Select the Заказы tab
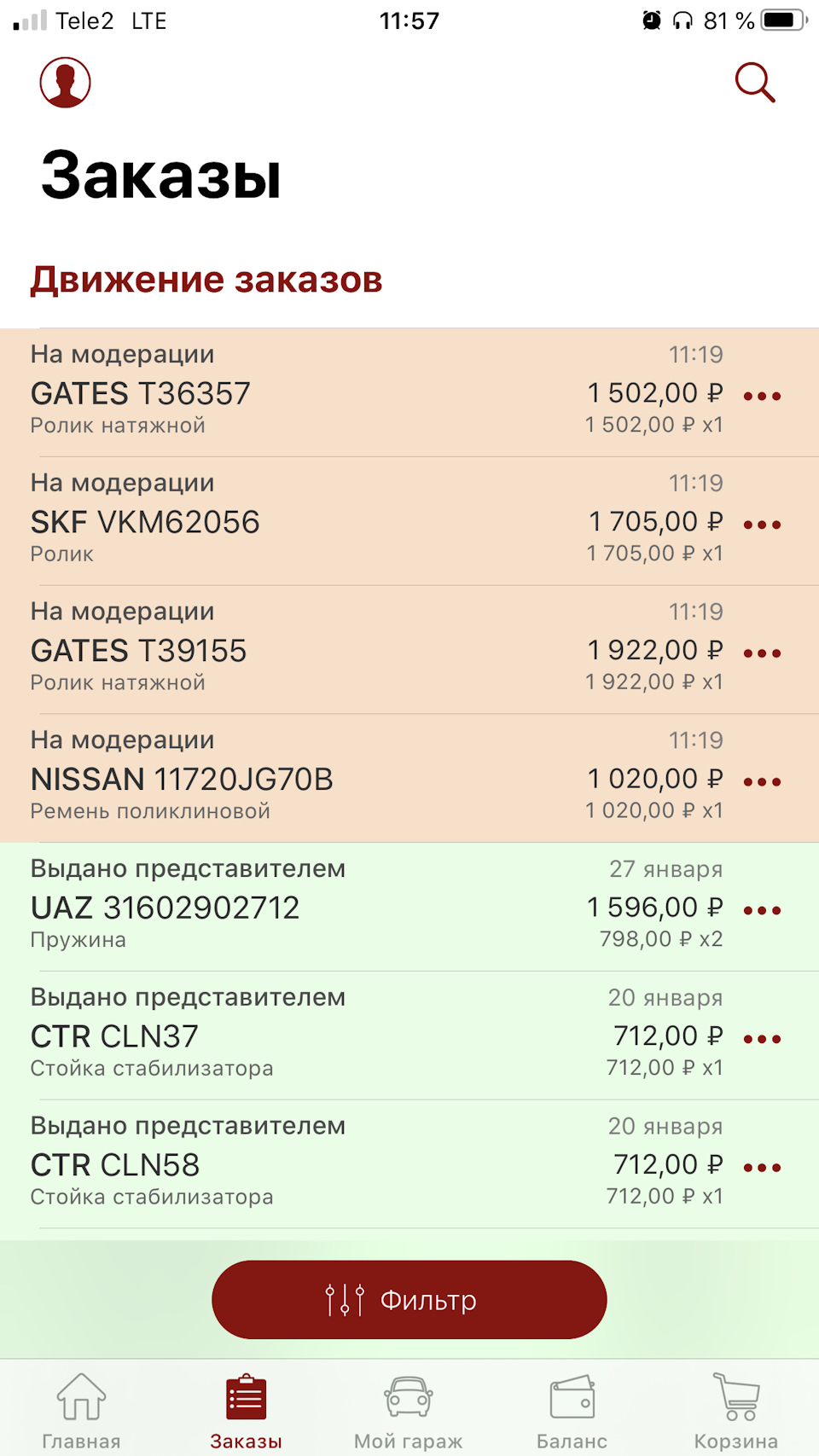 [x=246, y=1411]
